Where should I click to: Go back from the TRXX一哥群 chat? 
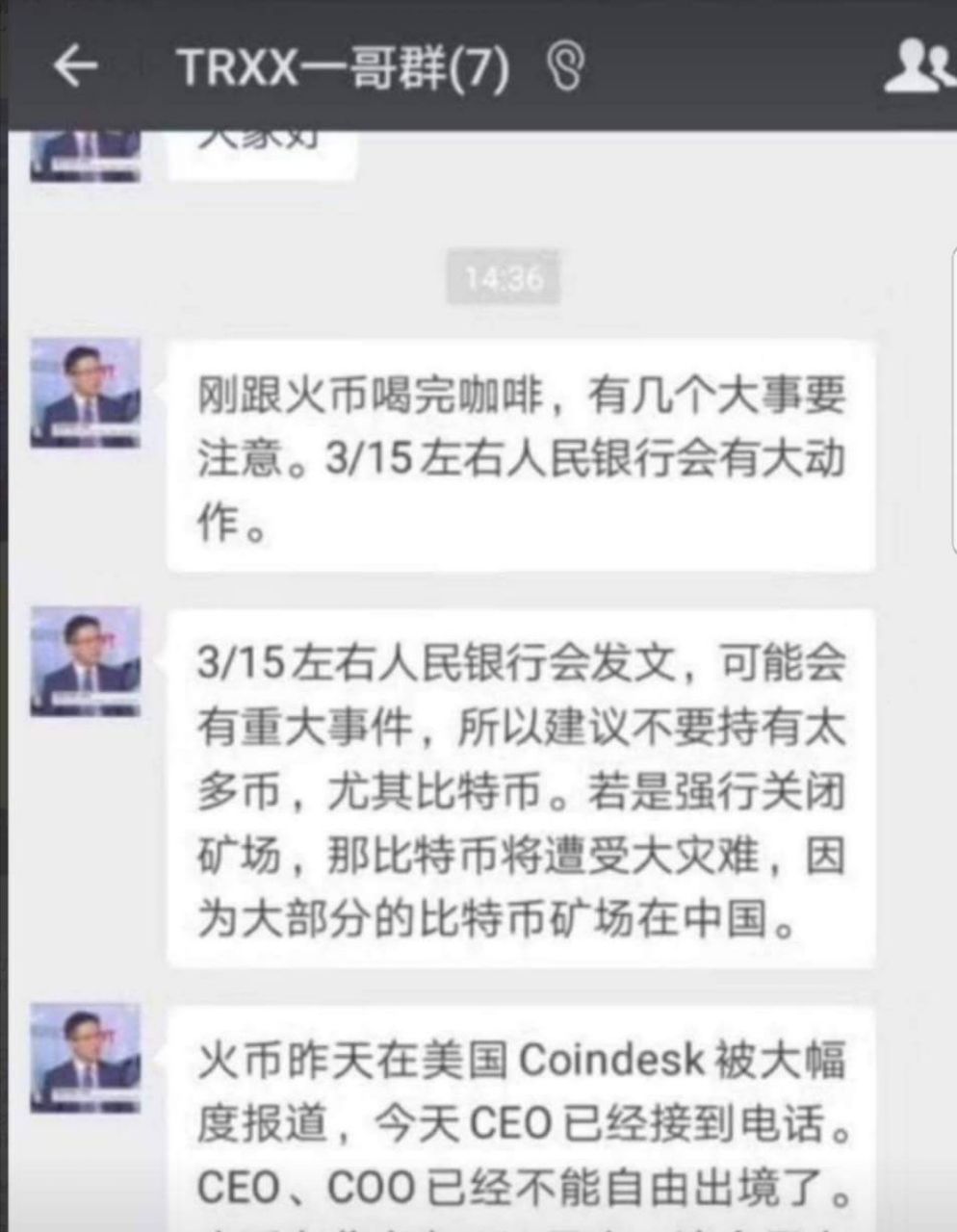point(75,66)
